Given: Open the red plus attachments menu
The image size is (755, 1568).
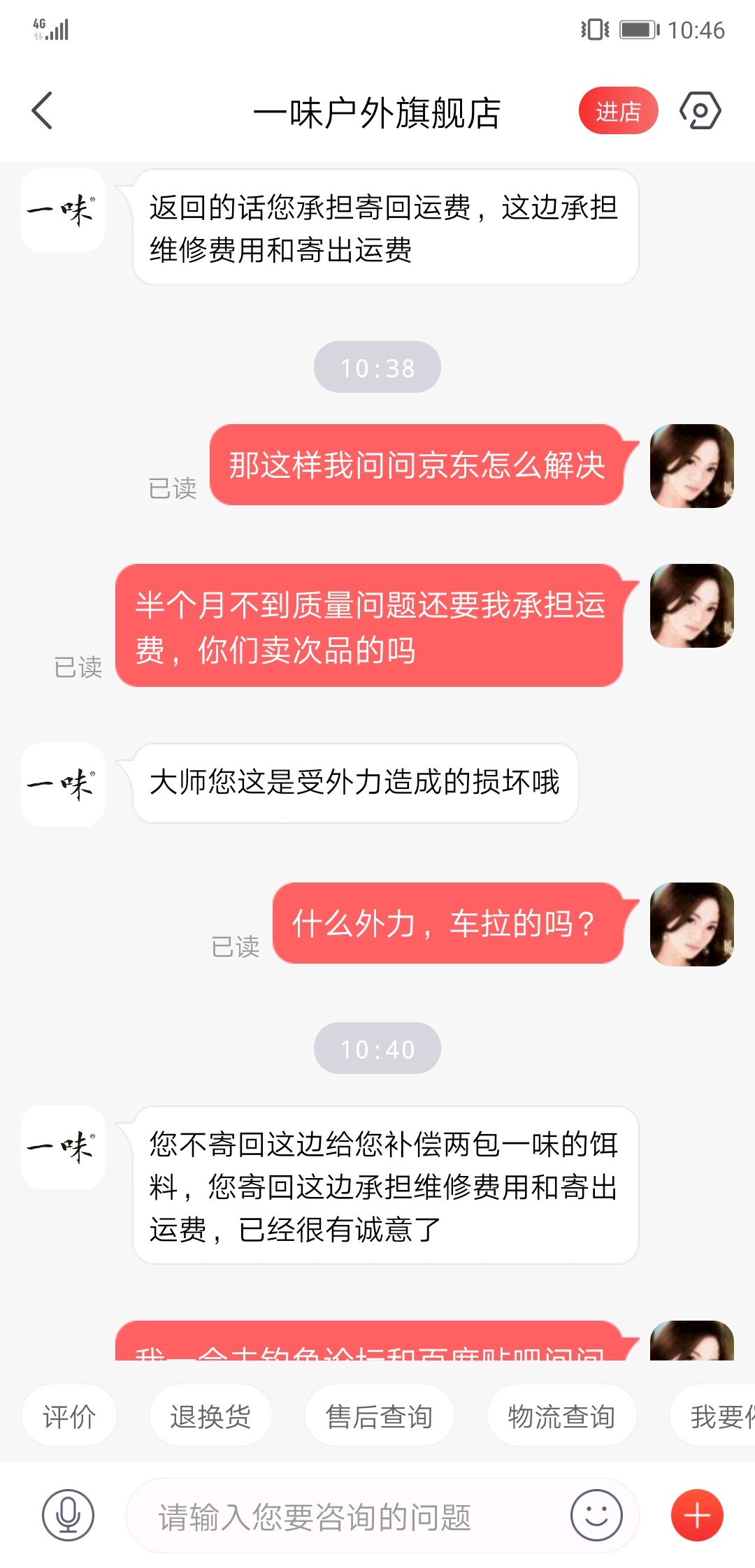Looking at the screenshot, I should pyautogui.click(x=697, y=1515).
